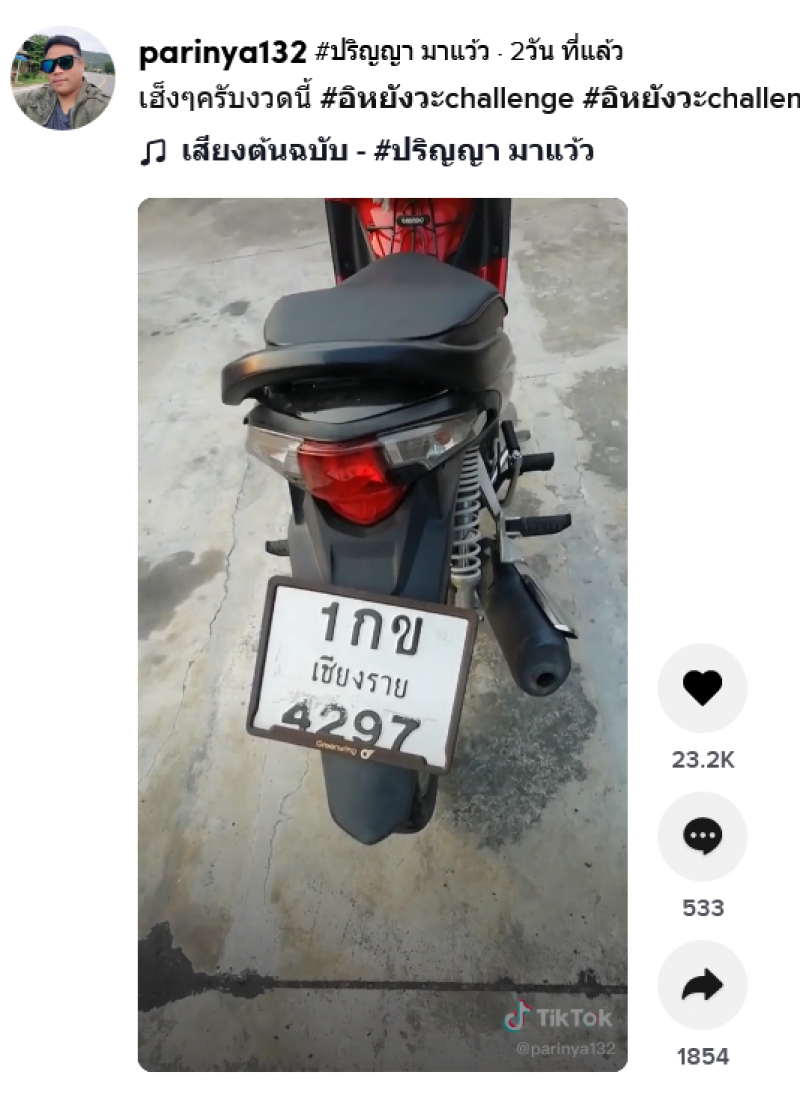
Task: Open the comments on this video
Action: [x=702, y=836]
